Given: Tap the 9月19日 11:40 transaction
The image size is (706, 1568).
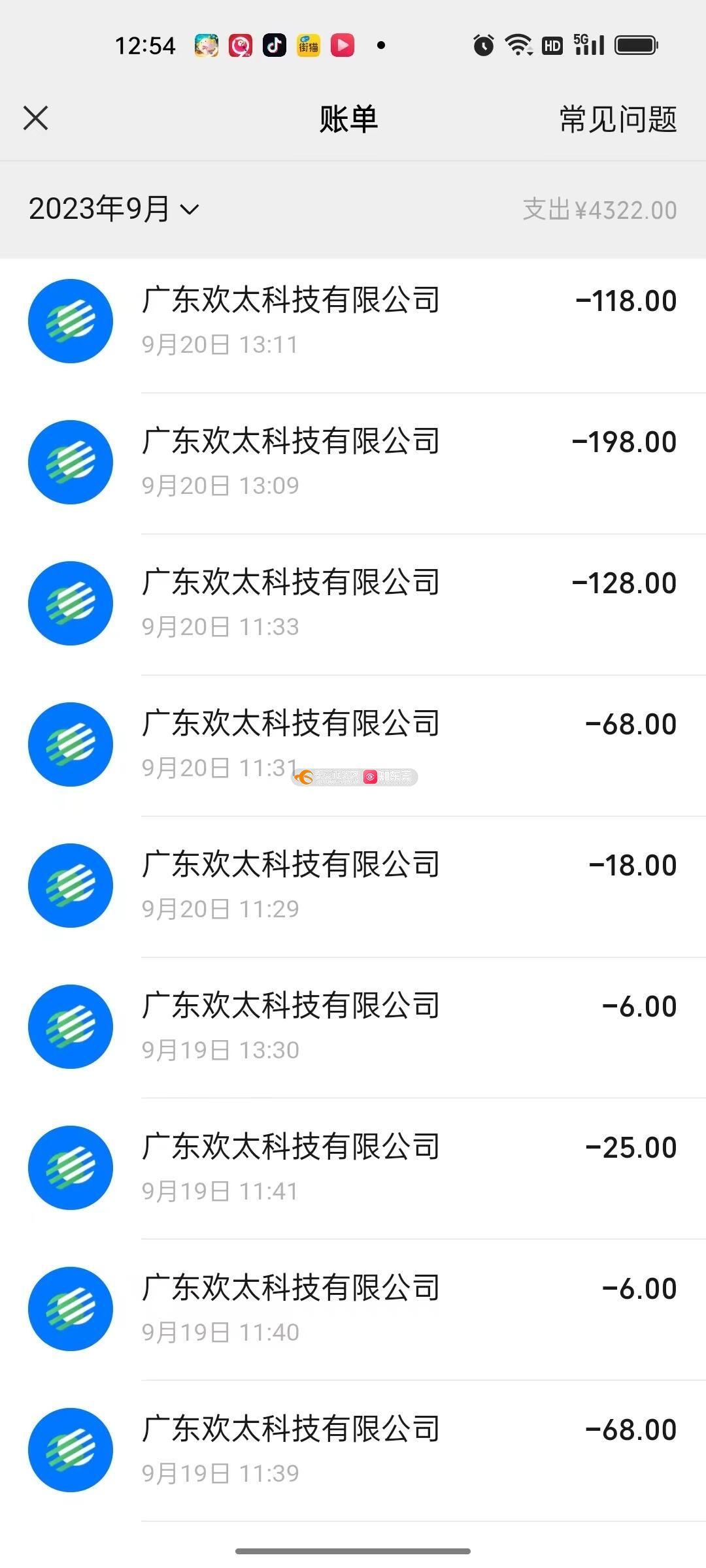Looking at the screenshot, I should click(353, 1310).
